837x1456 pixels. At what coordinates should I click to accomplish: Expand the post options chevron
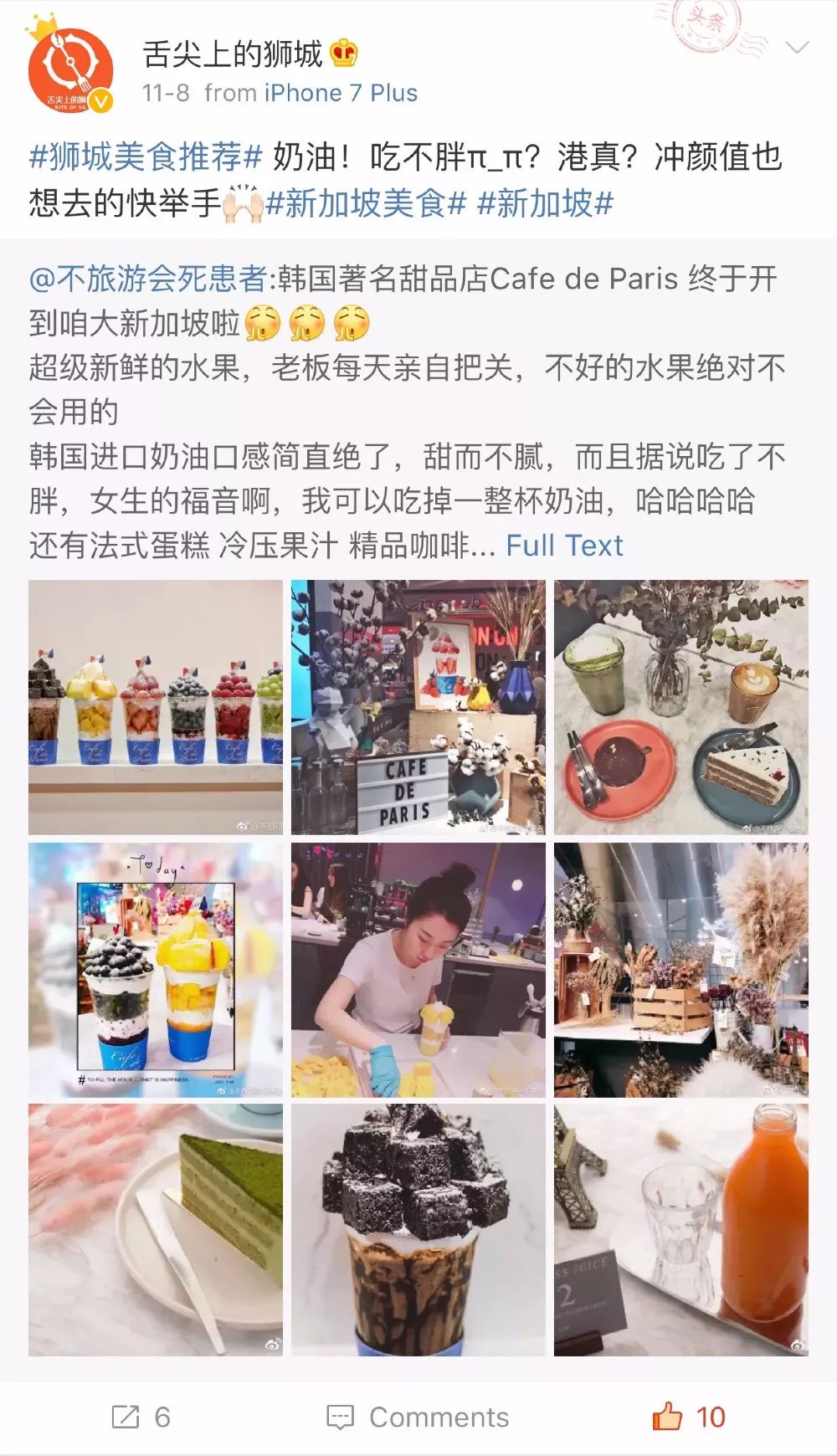pyautogui.click(x=796, y=48)
